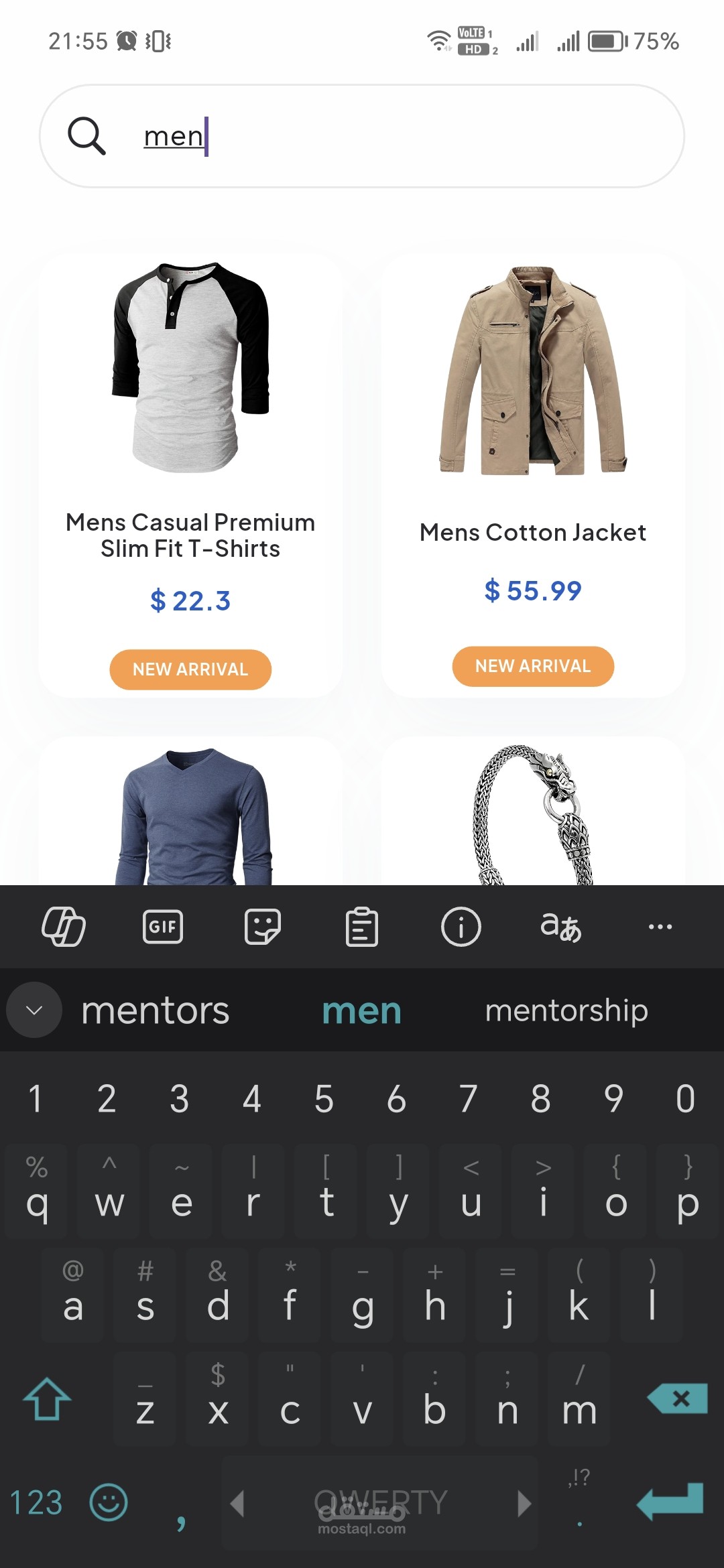
Task: Tap the search field containing "men"
Action: (362, 136)
